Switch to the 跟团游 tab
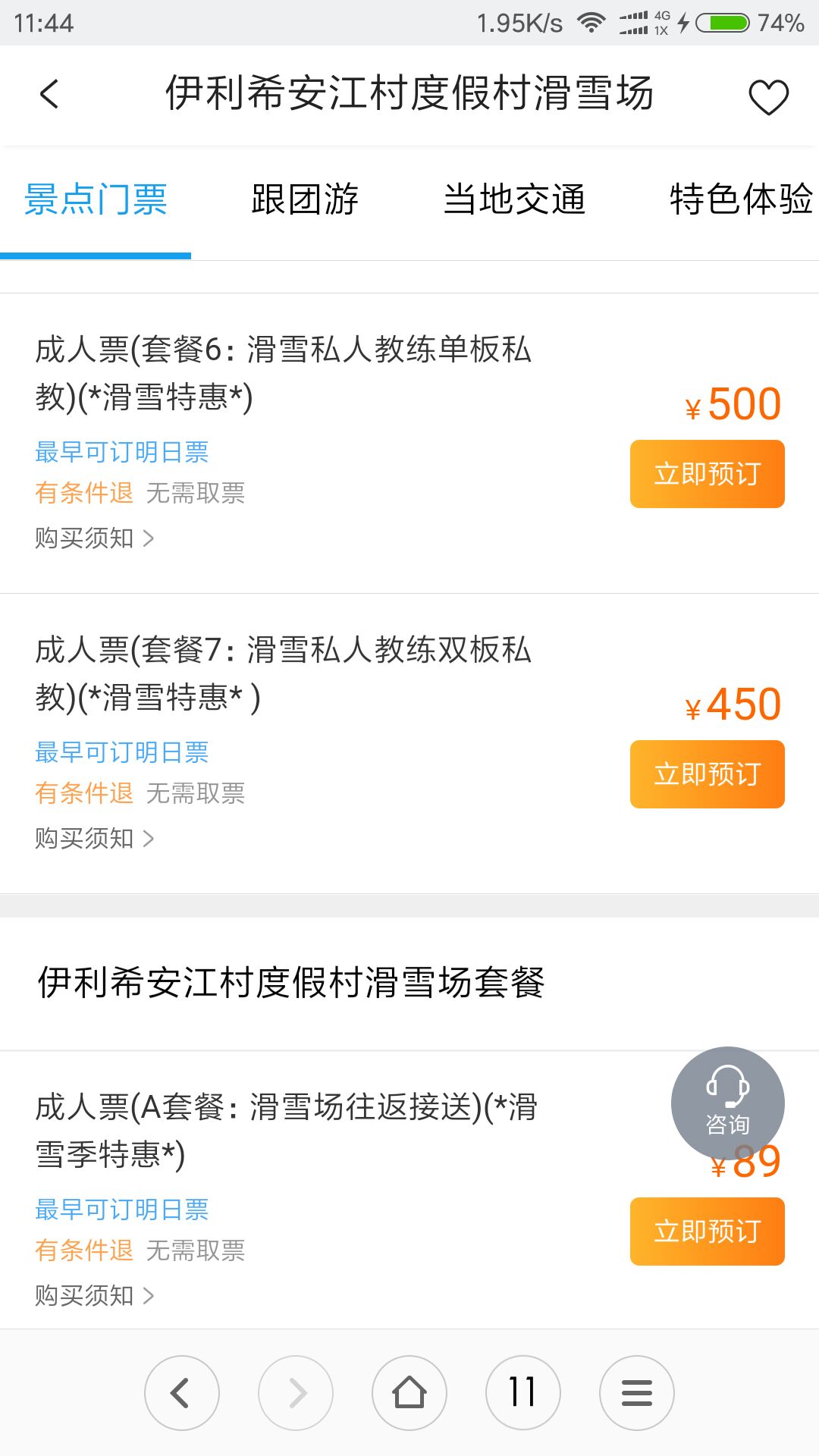This screenshot has width=819, height=1456. tap(305, 199)
